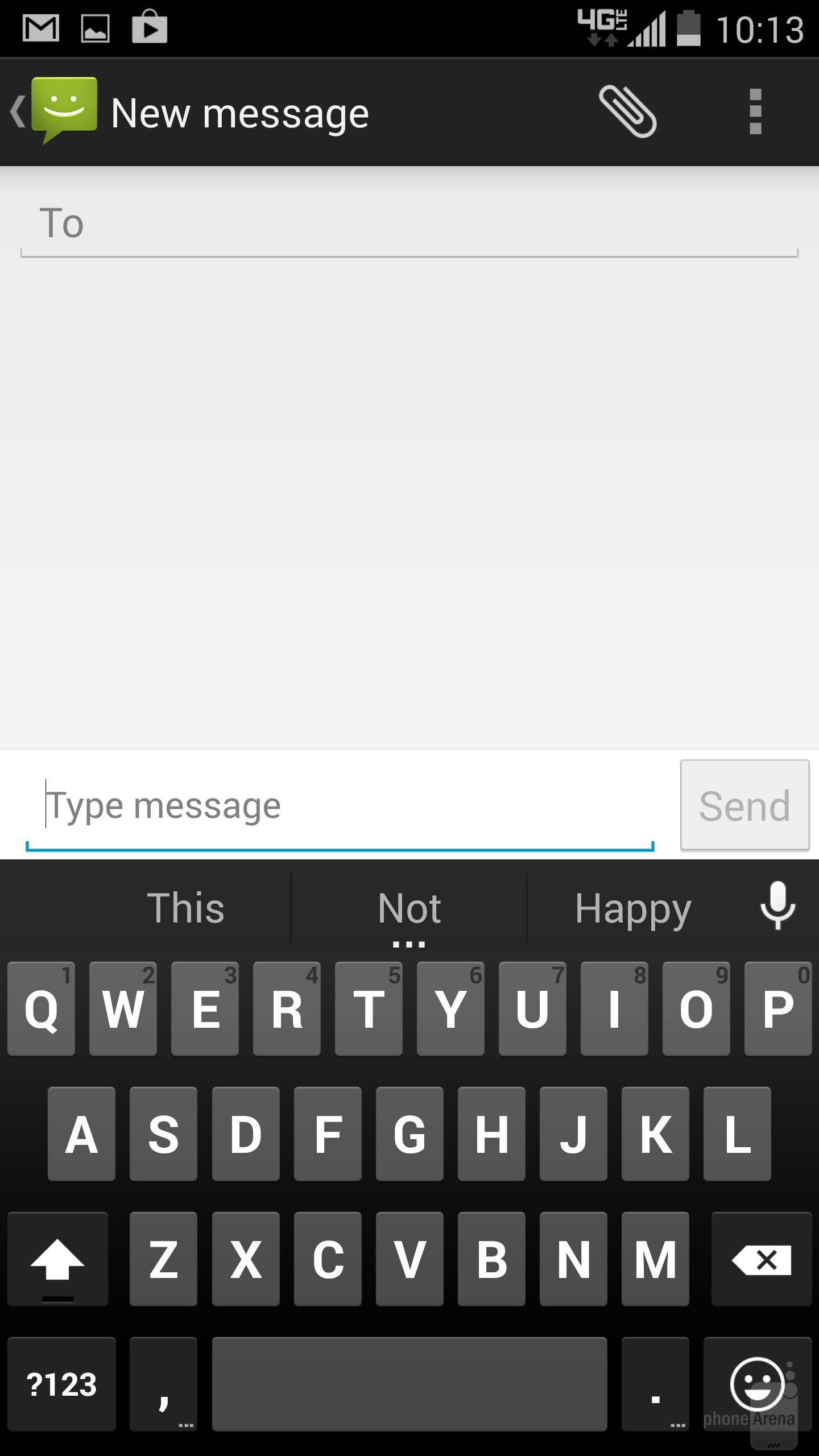Screen dimensions: 819x1456
Task: Tap the space bar
Action: 409,1384
